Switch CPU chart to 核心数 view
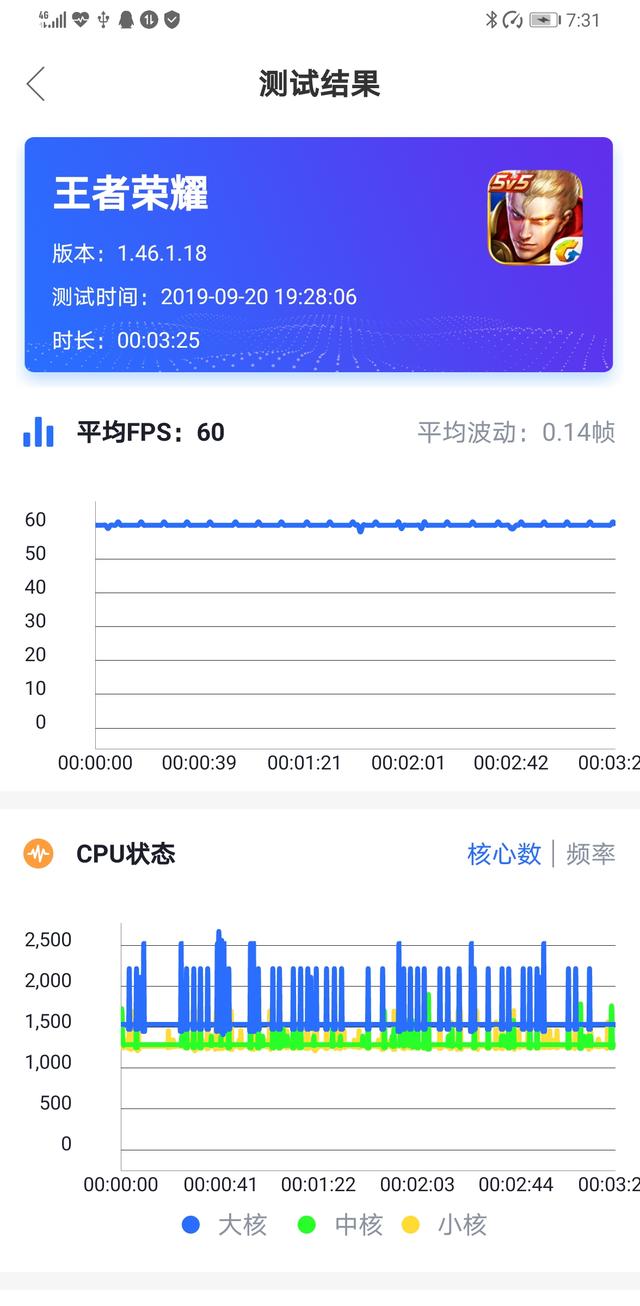640x1306 pixels. point(504,854)
